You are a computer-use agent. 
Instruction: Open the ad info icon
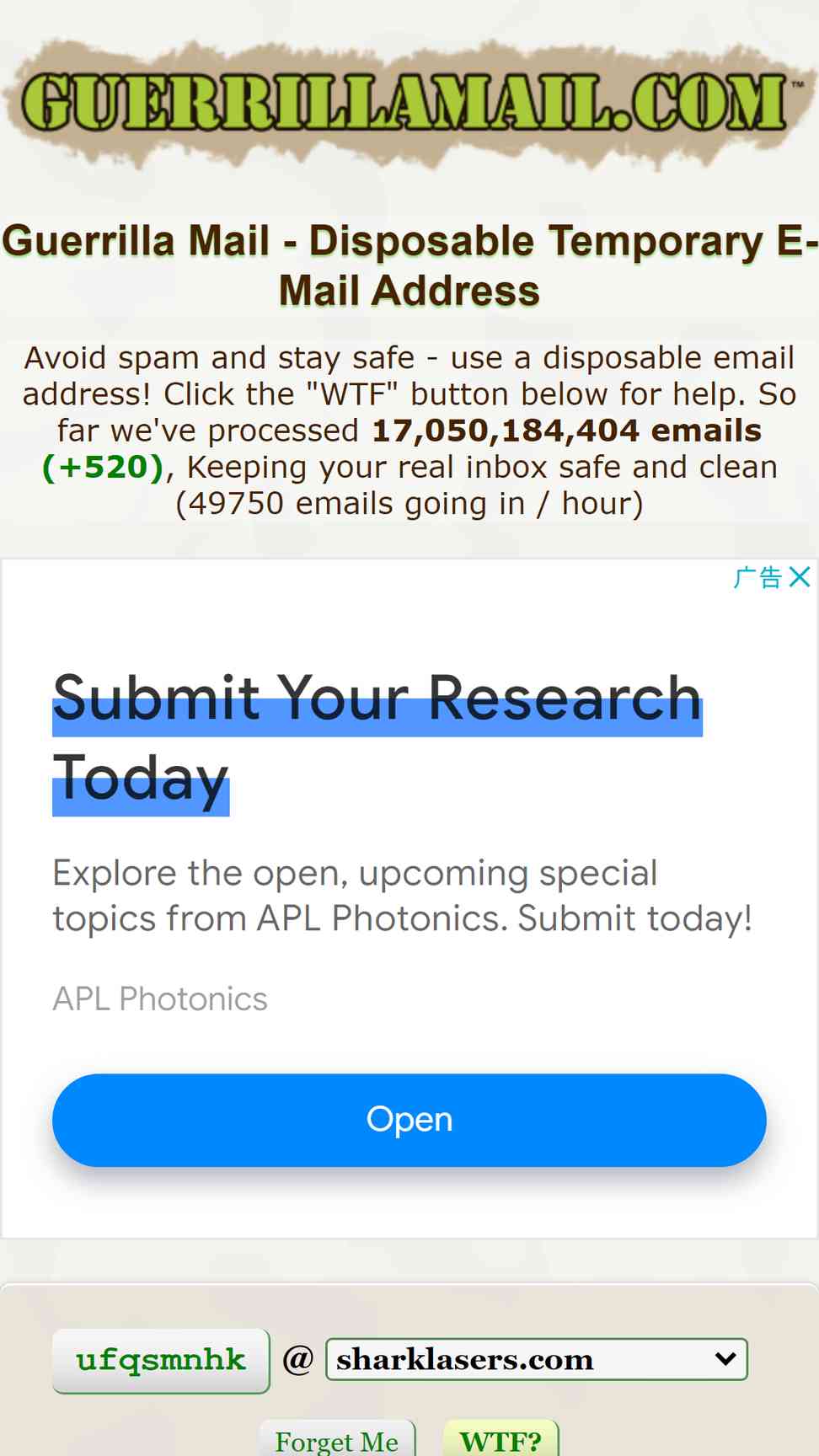click(758, 577)
